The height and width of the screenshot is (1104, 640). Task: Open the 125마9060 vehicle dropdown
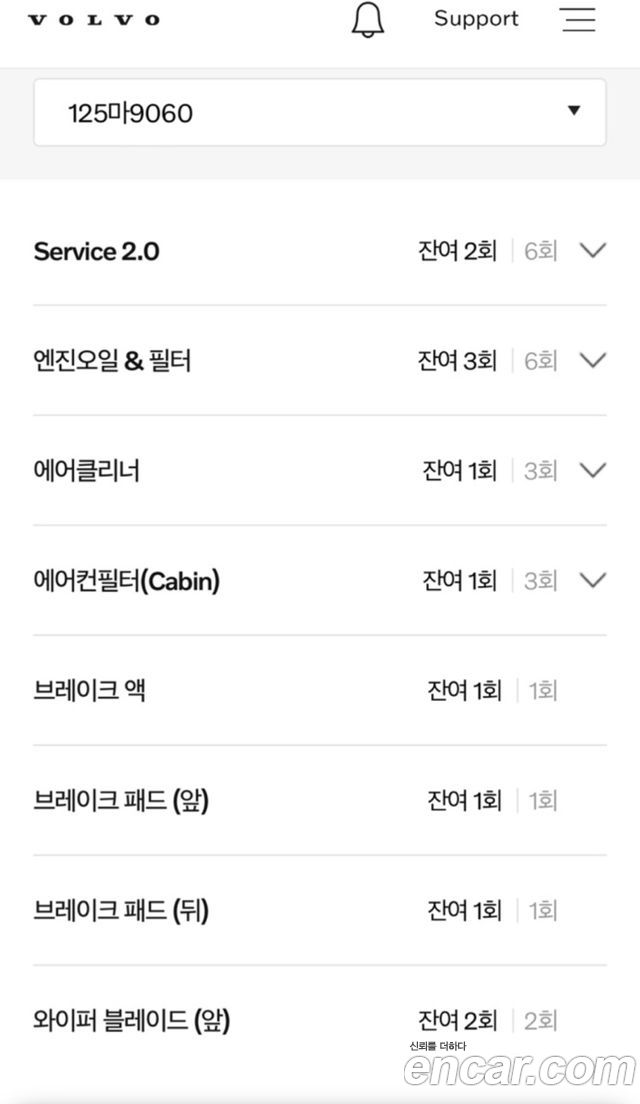320,113
